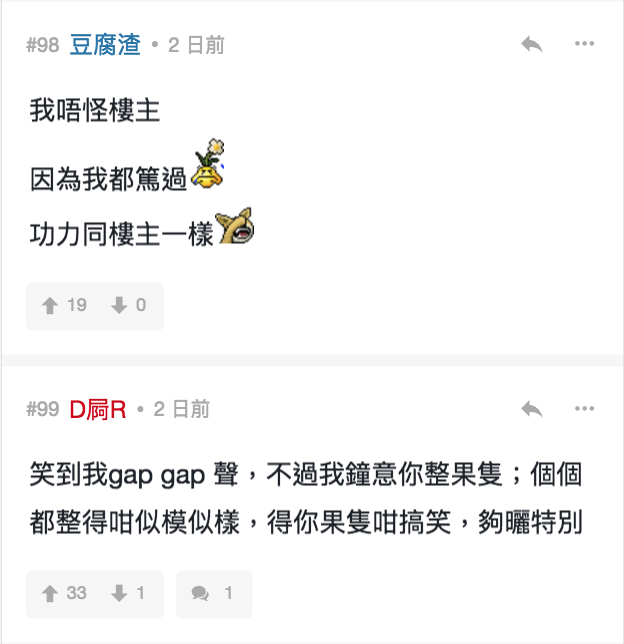Open 豆腐渣's user profile

105,45
